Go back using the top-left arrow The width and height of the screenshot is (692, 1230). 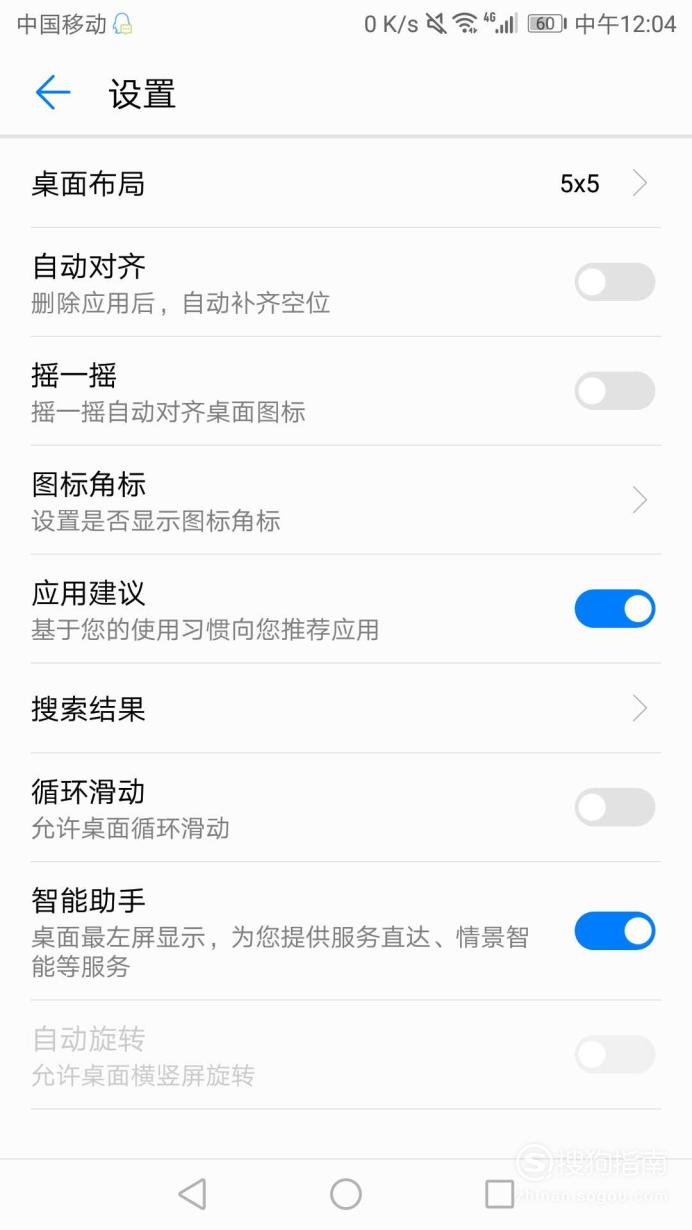53,93
